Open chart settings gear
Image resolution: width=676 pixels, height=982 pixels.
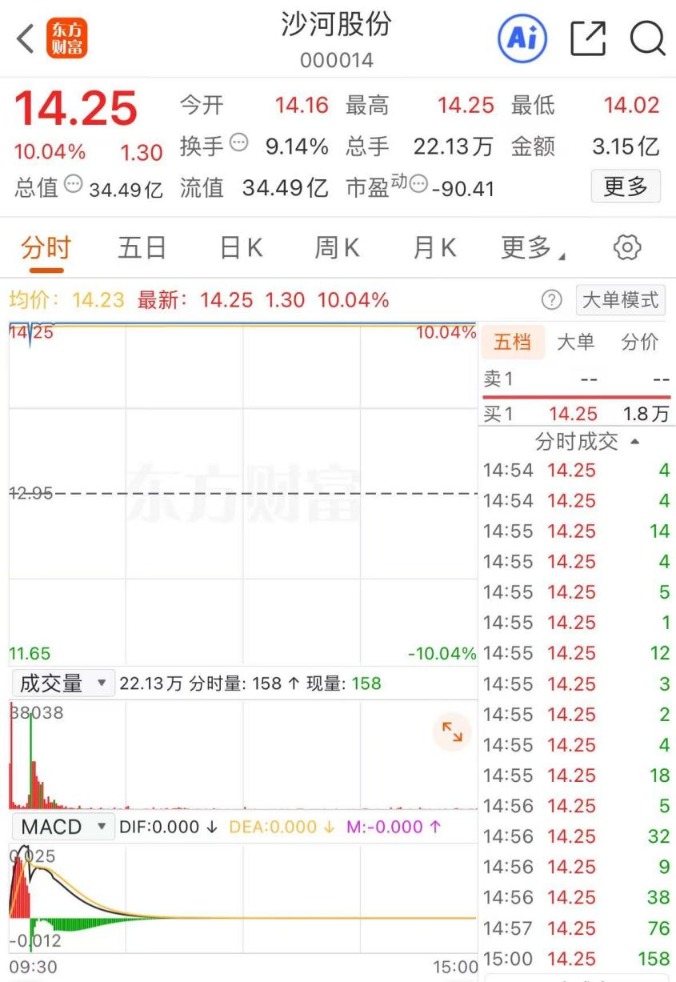[627, 248]
